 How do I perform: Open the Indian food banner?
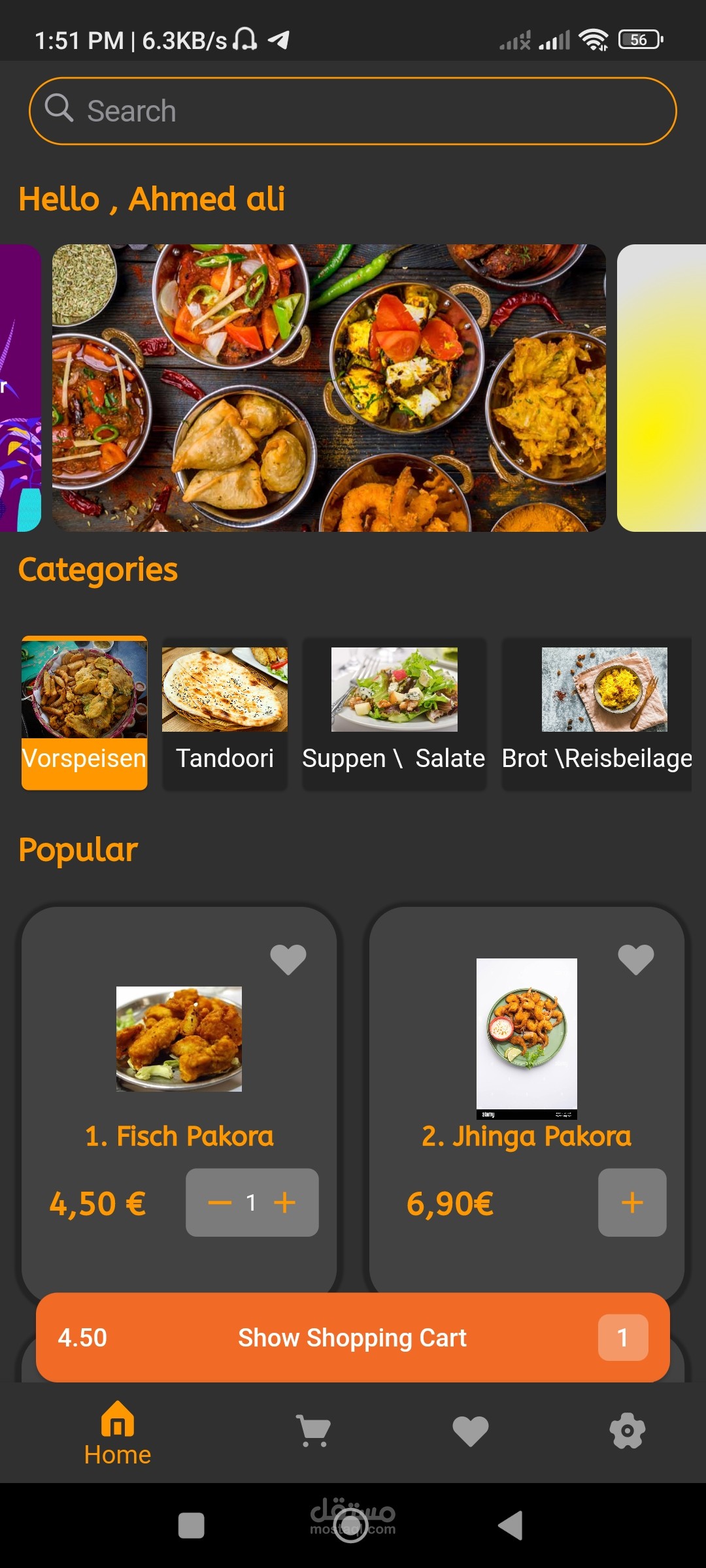pos(329,387)
